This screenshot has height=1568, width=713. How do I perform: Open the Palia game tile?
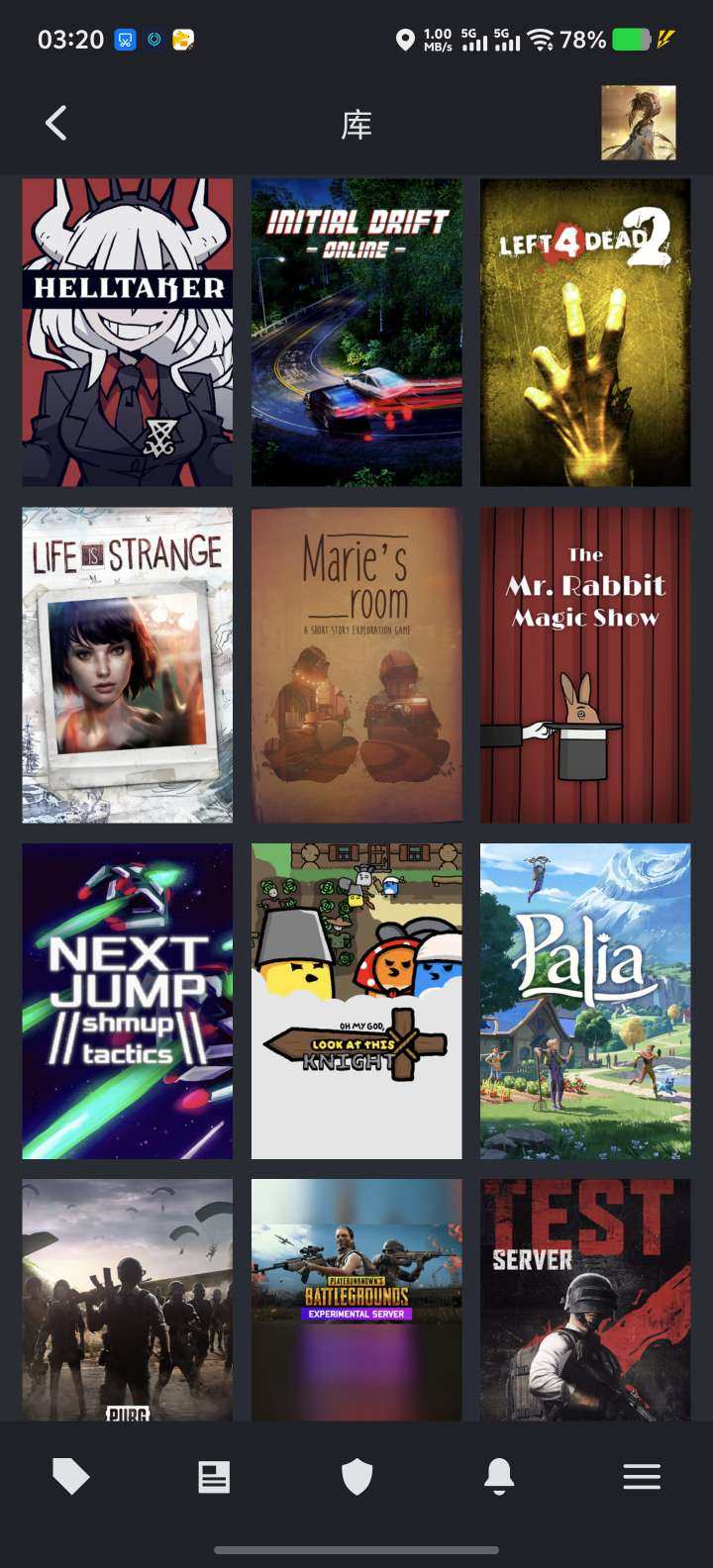pyautogui.click(x=585, y=1000)
